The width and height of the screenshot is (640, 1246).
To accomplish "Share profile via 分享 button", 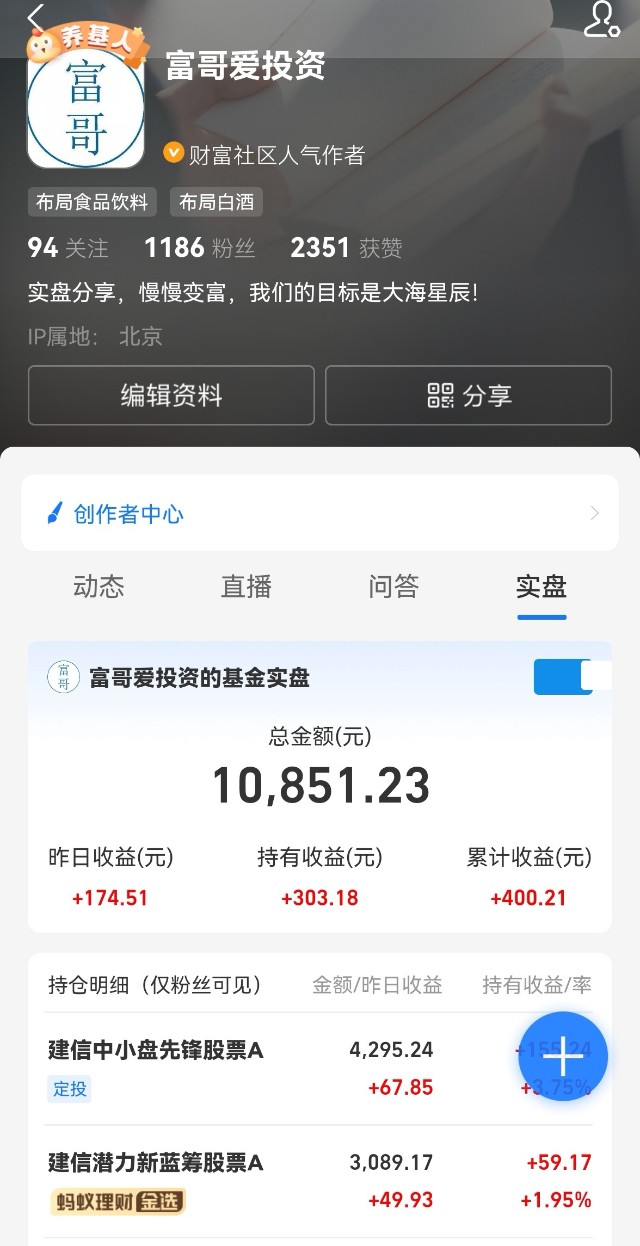I will 468,395.
